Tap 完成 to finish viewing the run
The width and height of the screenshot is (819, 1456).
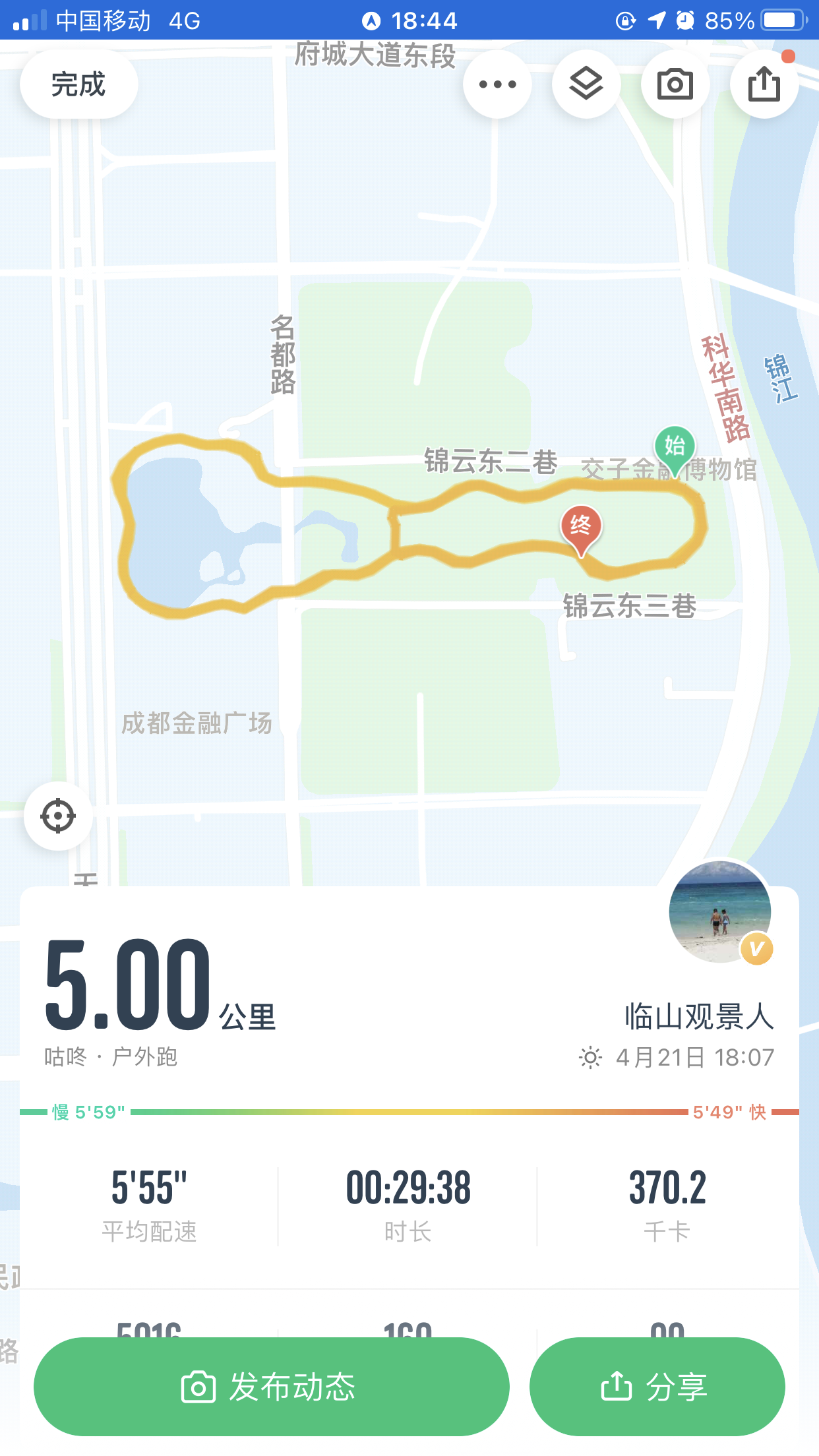[78, 84]
